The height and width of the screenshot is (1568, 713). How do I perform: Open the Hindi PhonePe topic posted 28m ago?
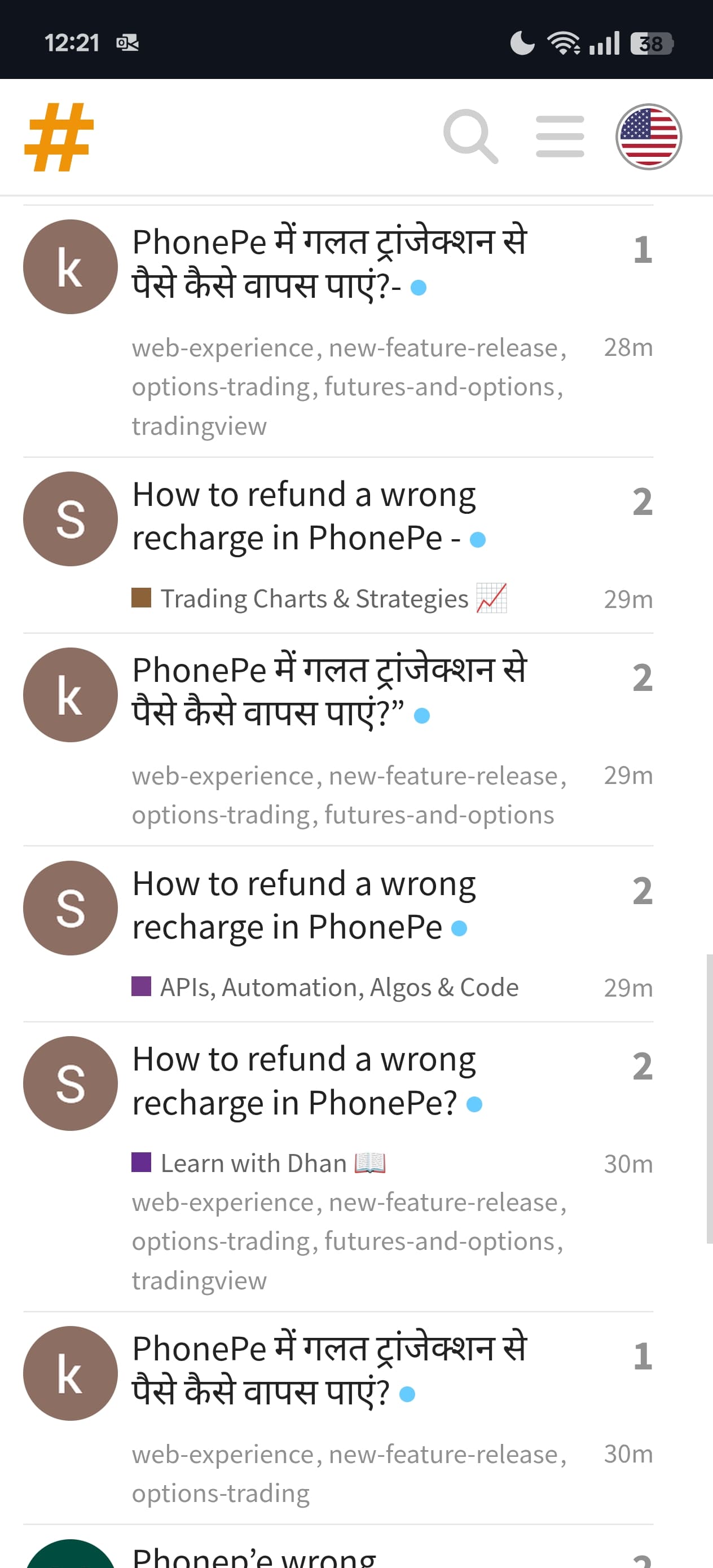pos(329,263)
